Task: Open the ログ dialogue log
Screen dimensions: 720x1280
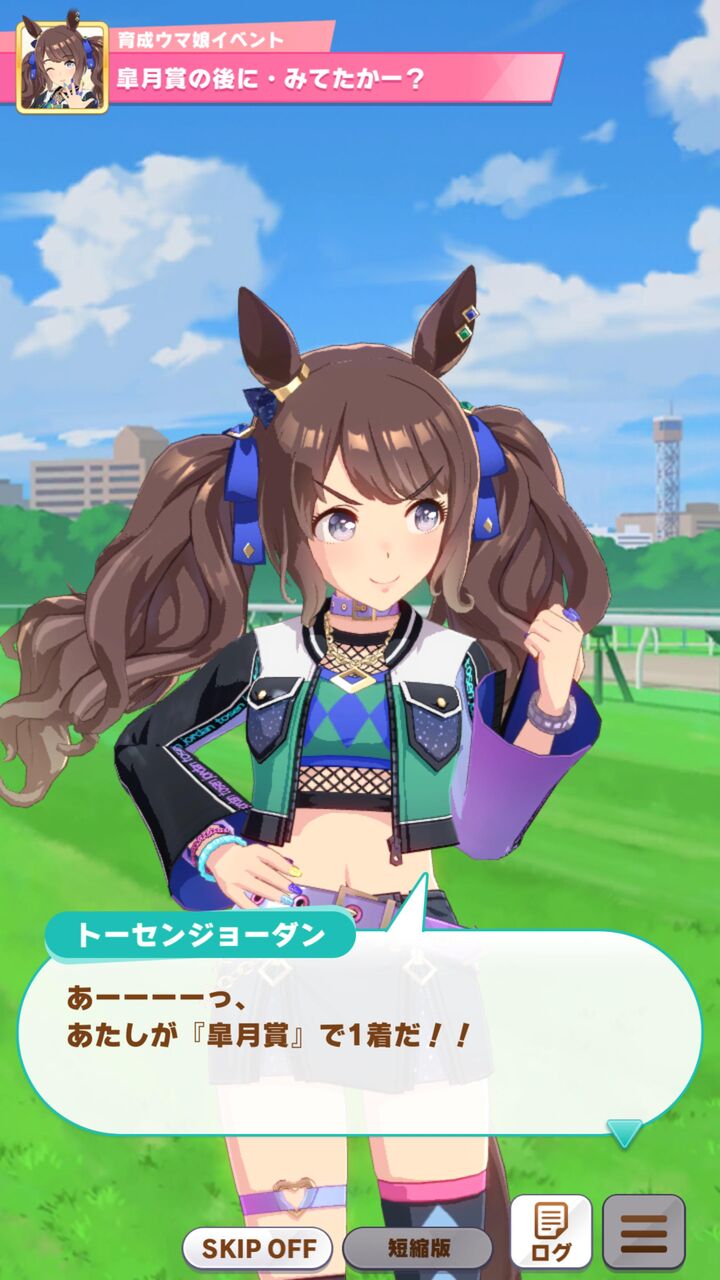Action: click(551, 1231)
